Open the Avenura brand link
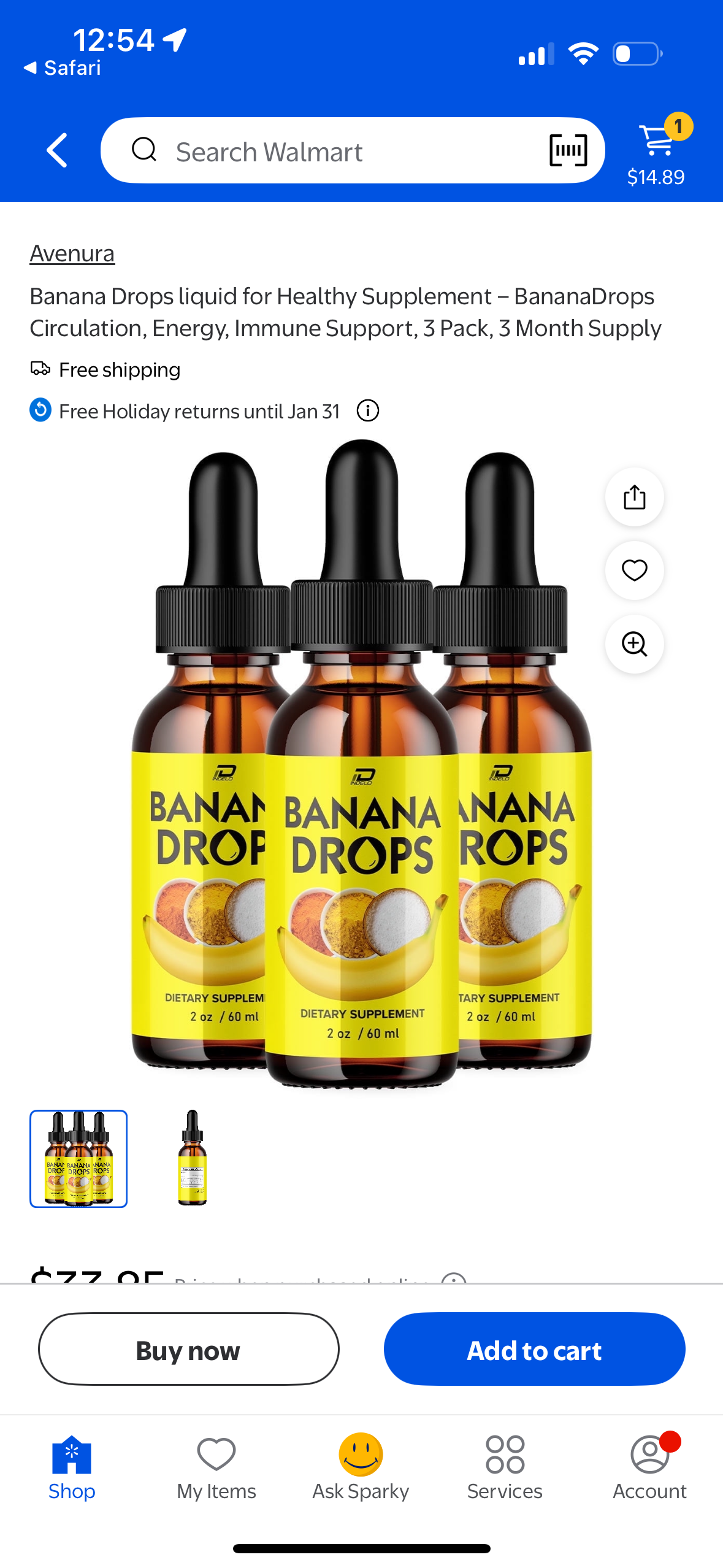 72,253
